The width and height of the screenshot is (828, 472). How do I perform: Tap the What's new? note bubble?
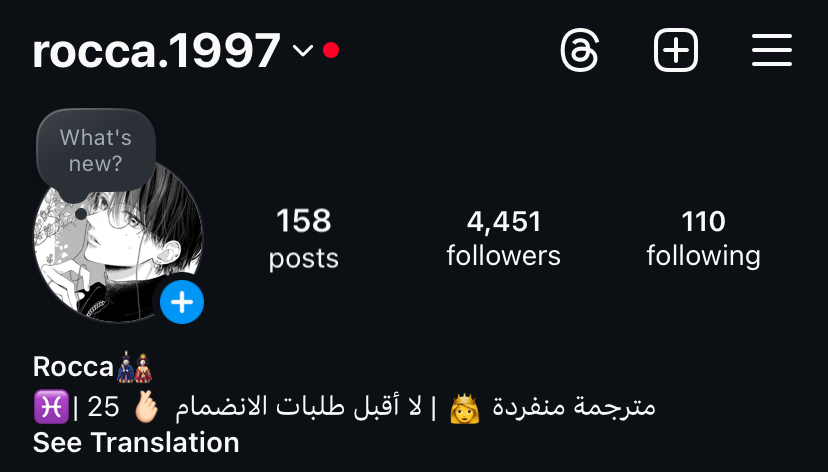[96, 150]
